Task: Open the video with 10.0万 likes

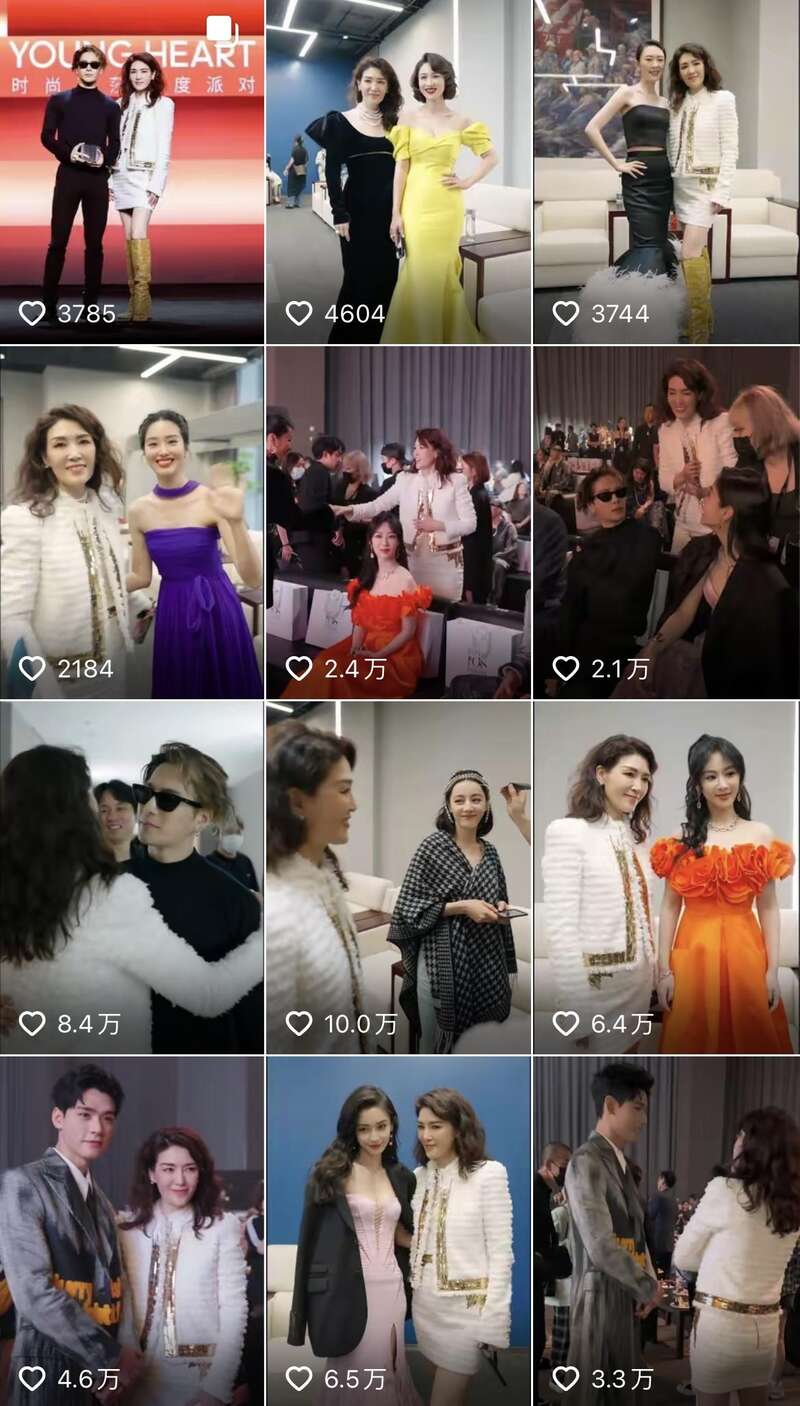Action: tap(398, 877)
